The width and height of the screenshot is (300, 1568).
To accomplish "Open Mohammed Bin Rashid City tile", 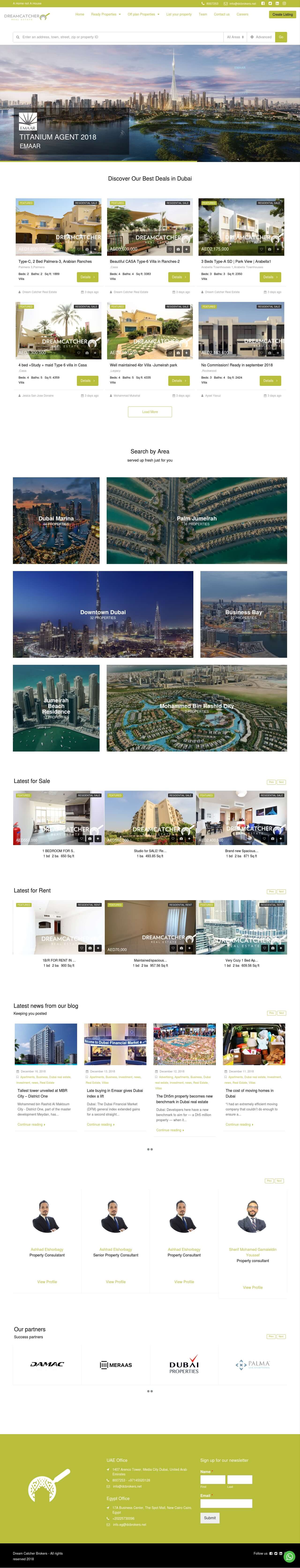I will coord(197,708).
